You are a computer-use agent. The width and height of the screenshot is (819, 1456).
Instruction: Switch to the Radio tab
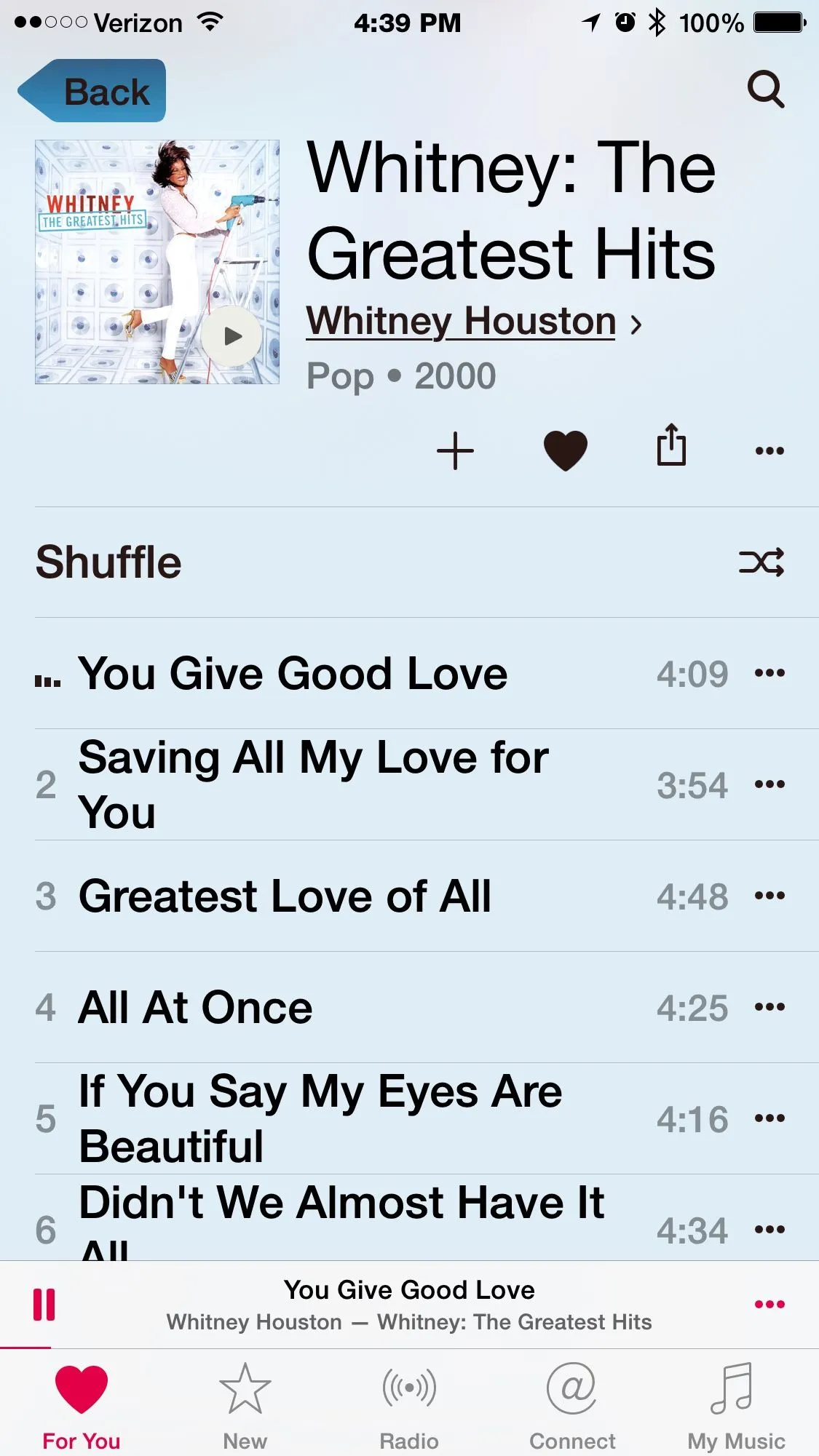[x=409, y=1406]
